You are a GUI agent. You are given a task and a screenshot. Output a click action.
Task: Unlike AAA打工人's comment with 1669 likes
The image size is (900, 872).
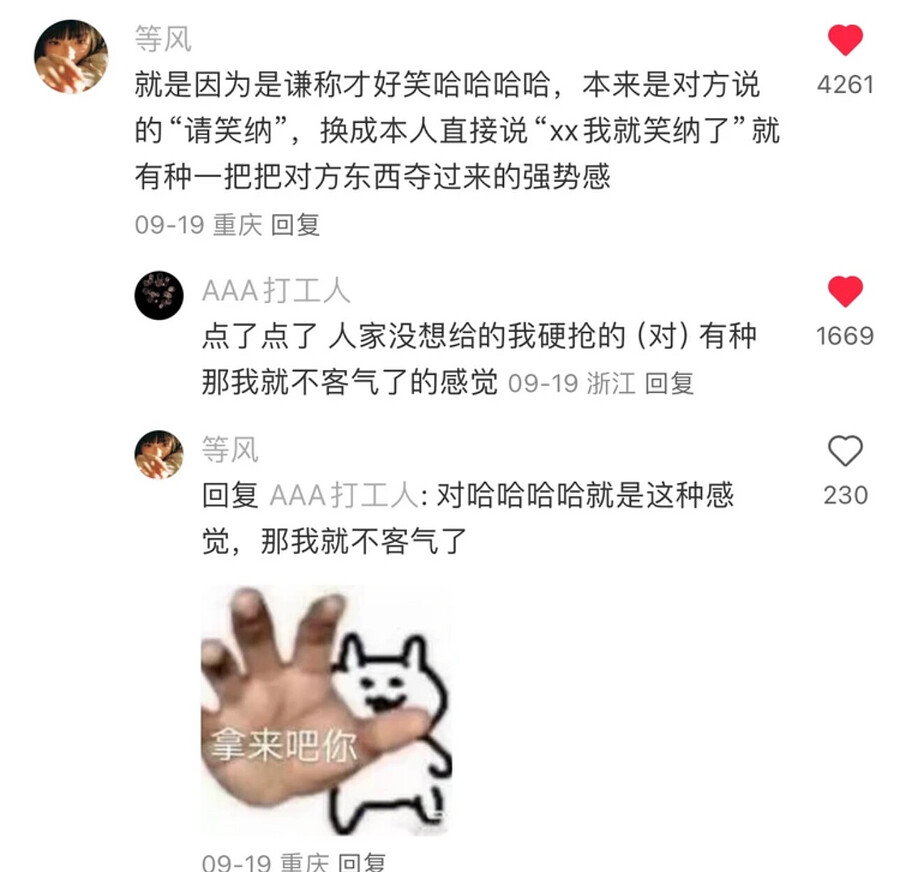tap(845, 292)
